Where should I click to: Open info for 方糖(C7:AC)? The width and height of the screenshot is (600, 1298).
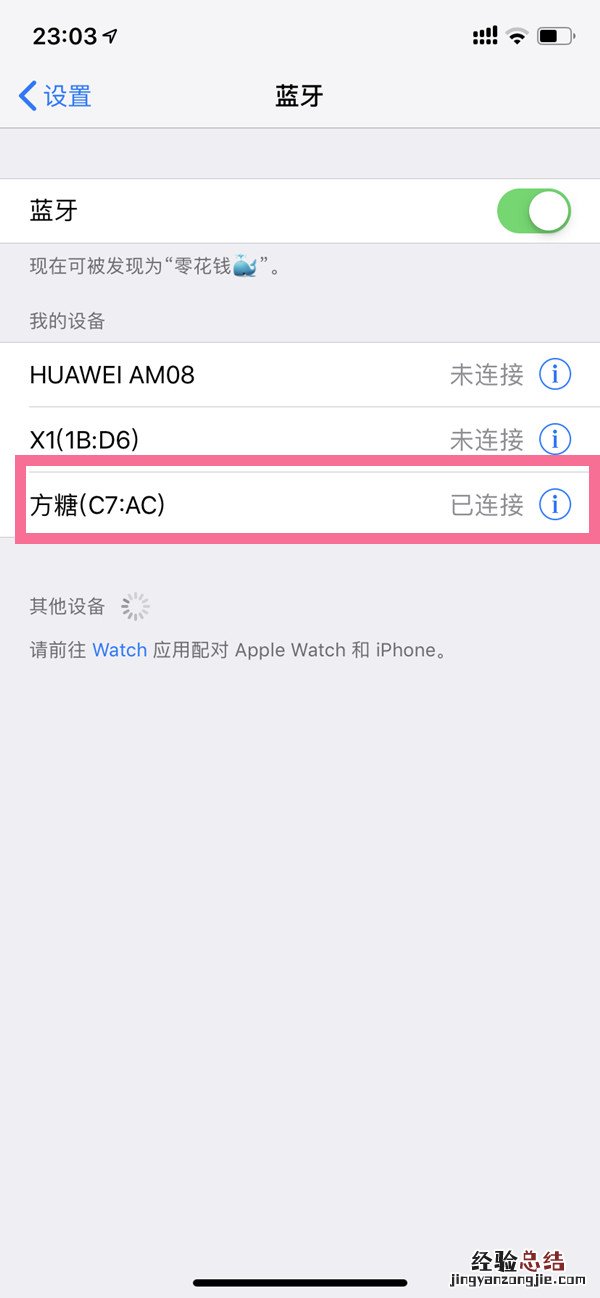click(555, 505)
